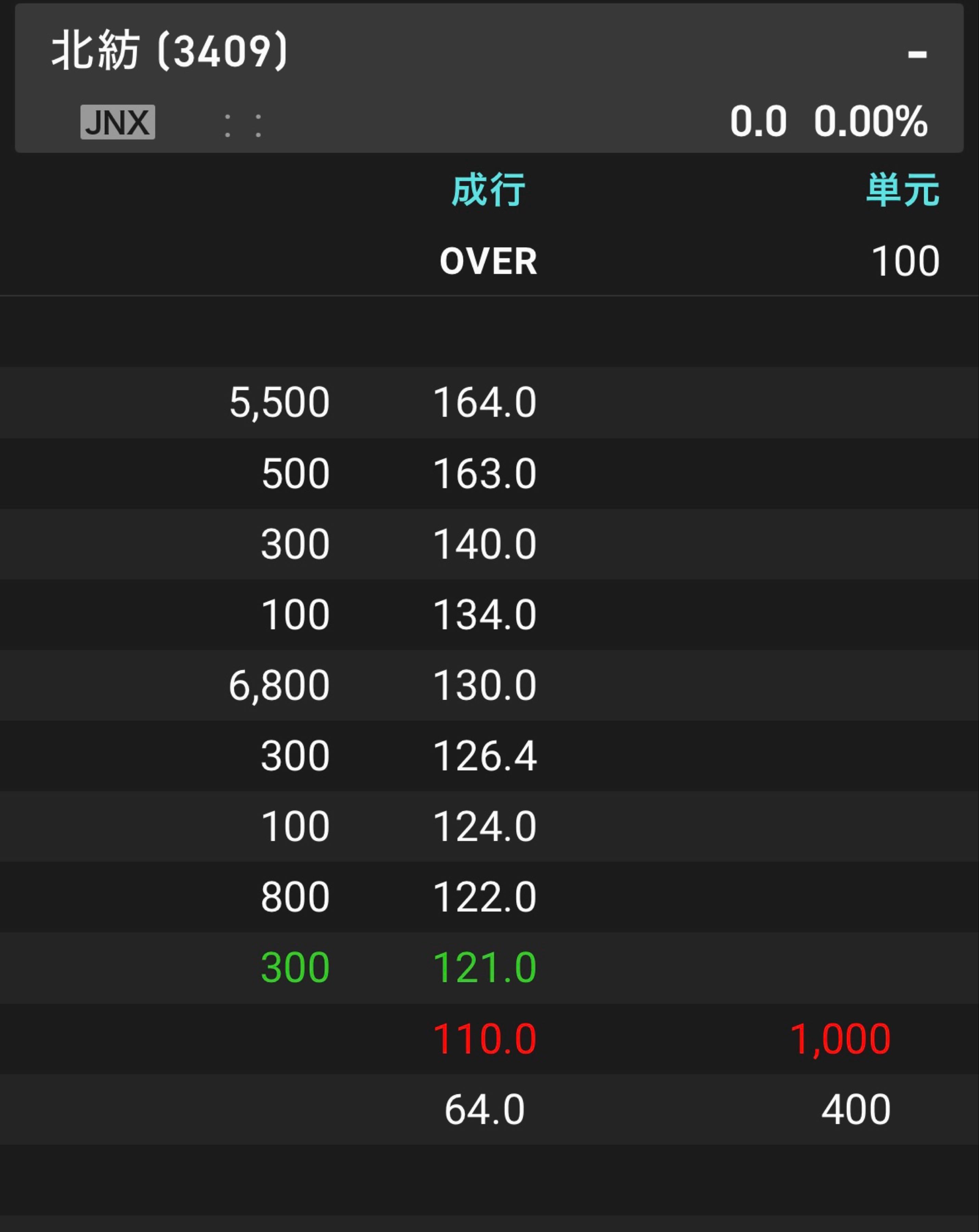The height and width of the screenshot is (1232, 979).
Task: Select the 成行 market order option
Action: (x=488, y=190)
